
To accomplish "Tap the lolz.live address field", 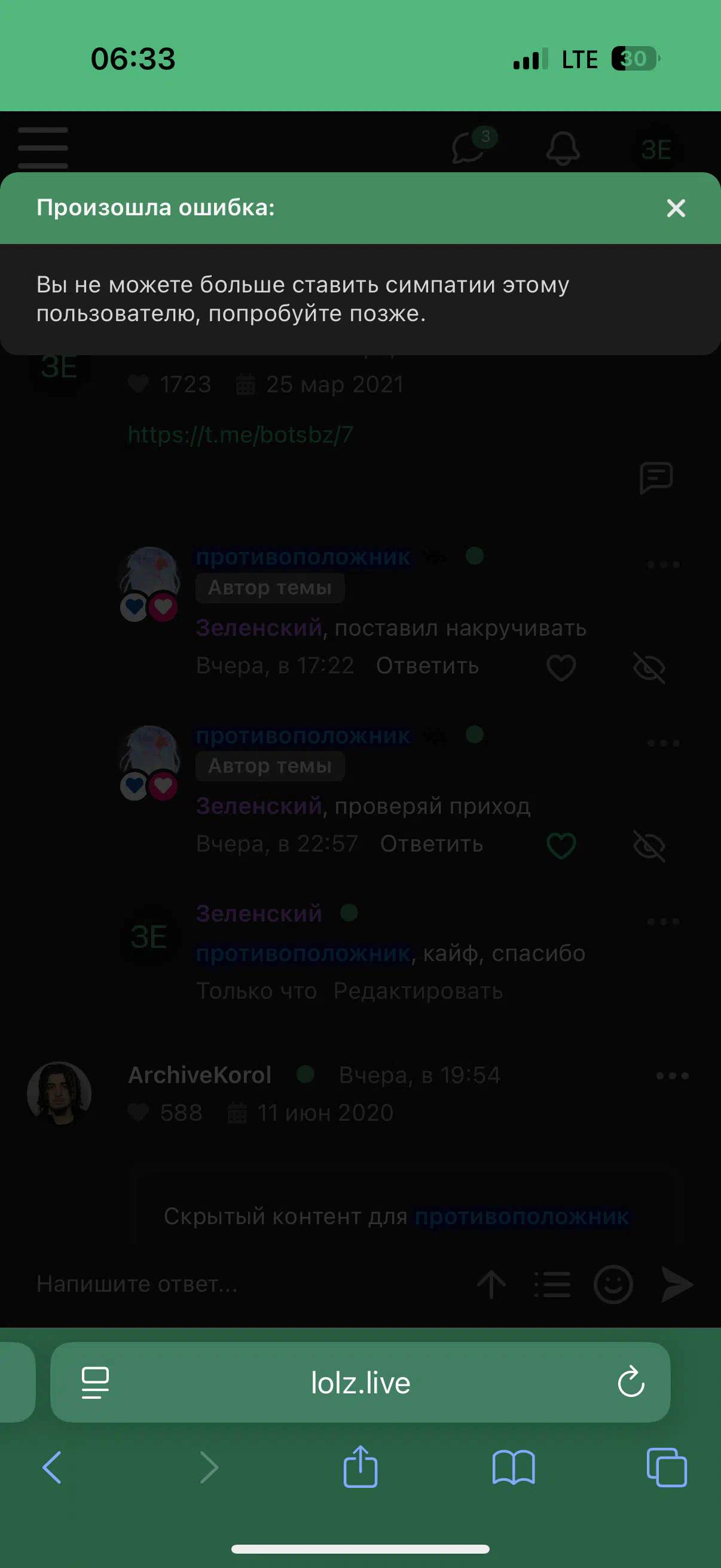I will tap(360, 1383).
